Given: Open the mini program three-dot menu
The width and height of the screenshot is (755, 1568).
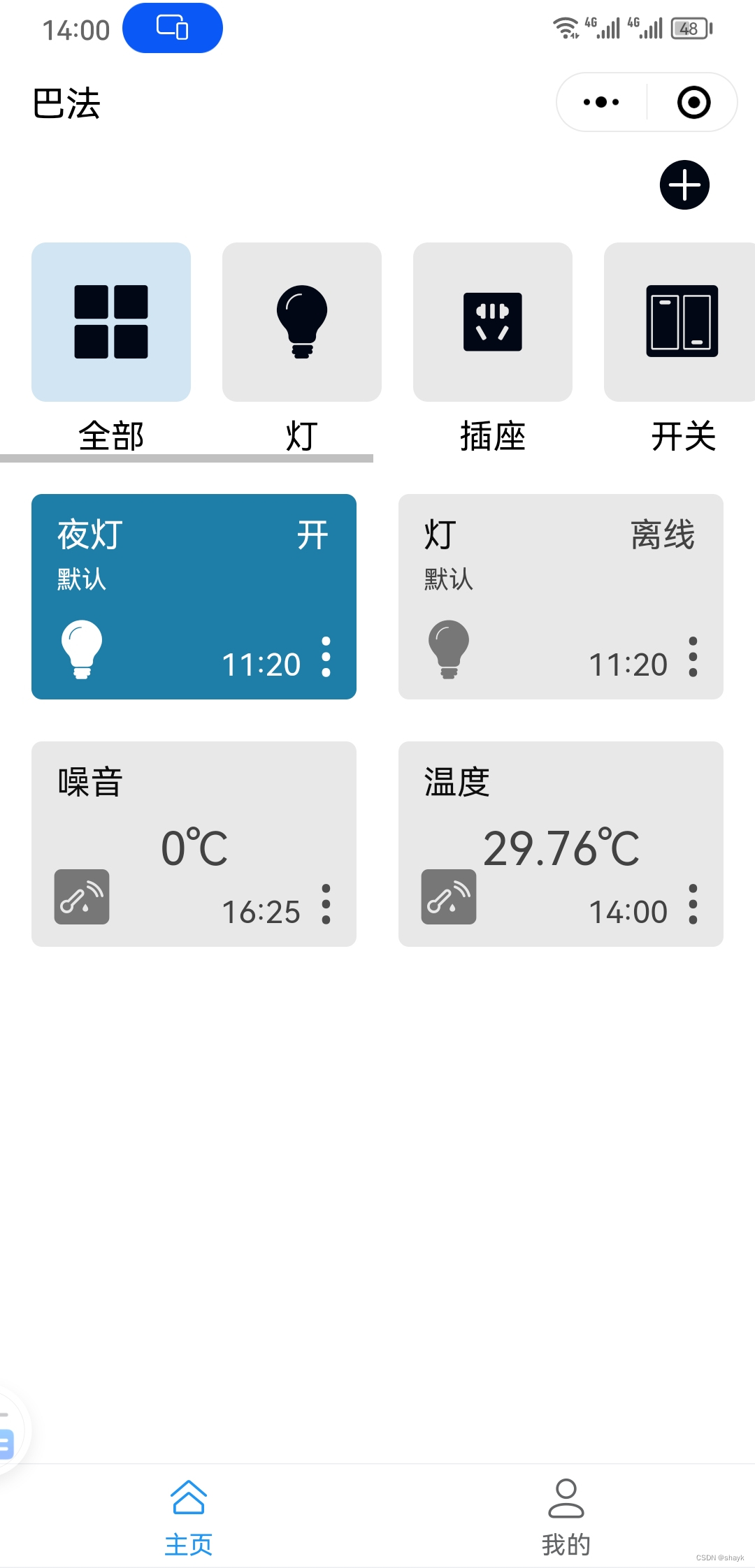Looking at the screenshot, I should click(601, 102).
